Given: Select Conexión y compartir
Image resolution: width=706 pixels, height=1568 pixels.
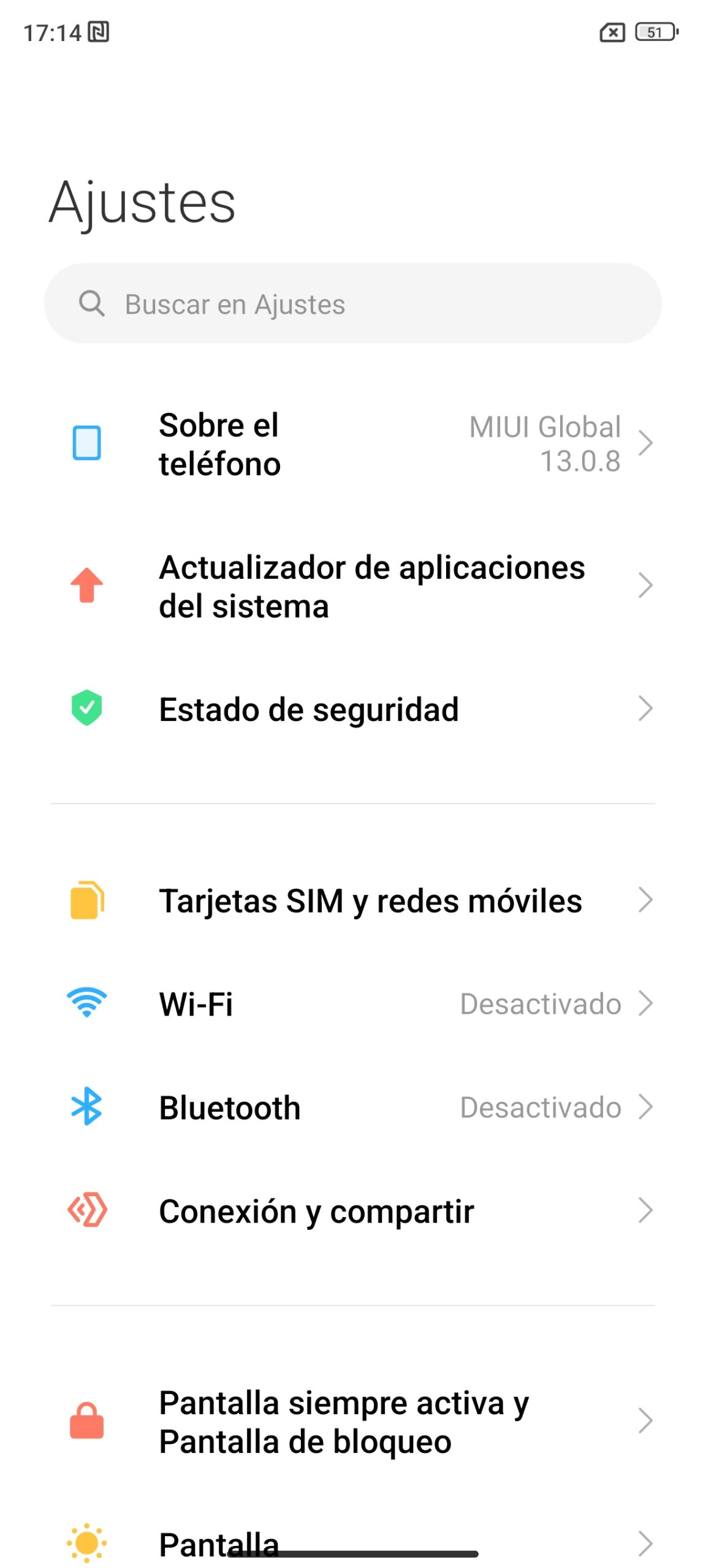Looking at the screenshot, I should coord(352,1211).
